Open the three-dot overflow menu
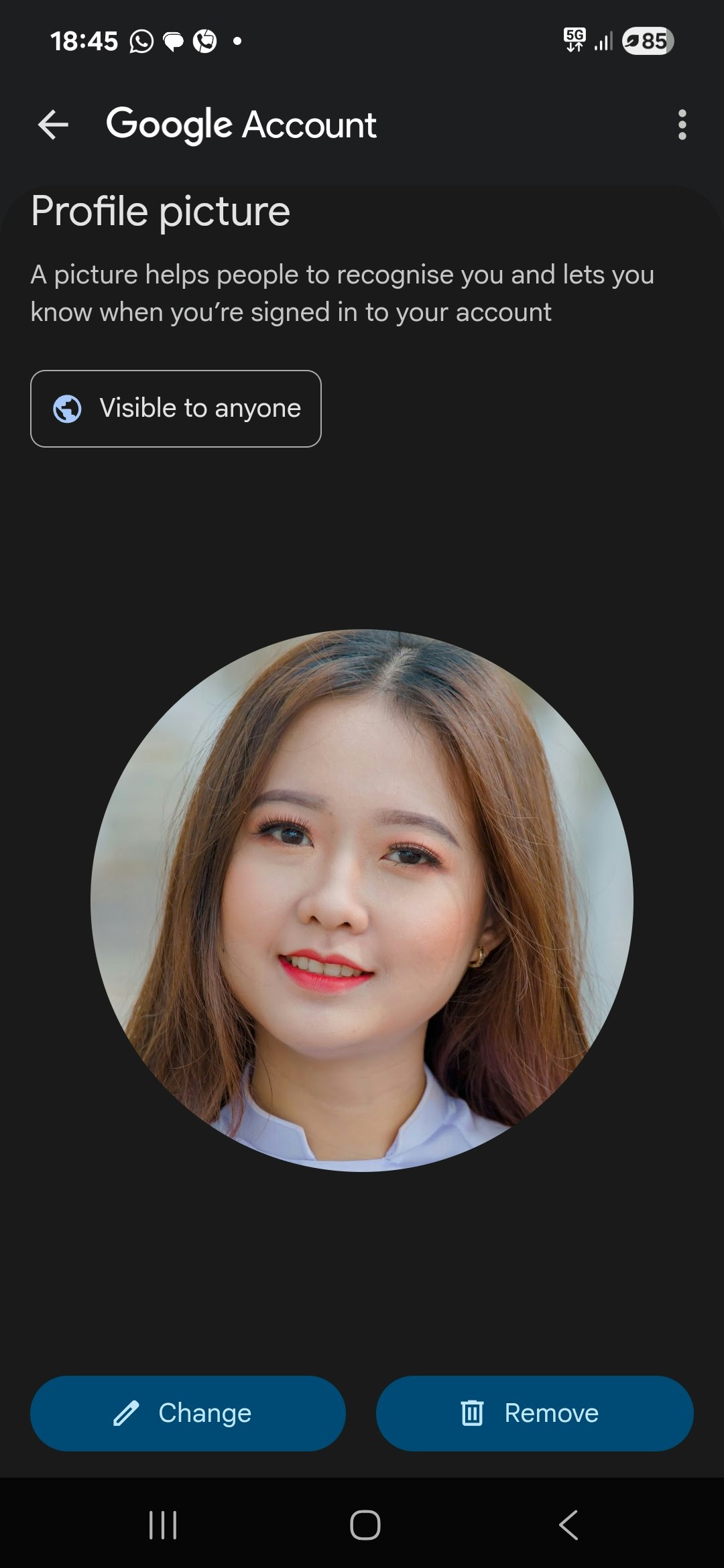Screen dimensions: 724x1568 (682, 125)
